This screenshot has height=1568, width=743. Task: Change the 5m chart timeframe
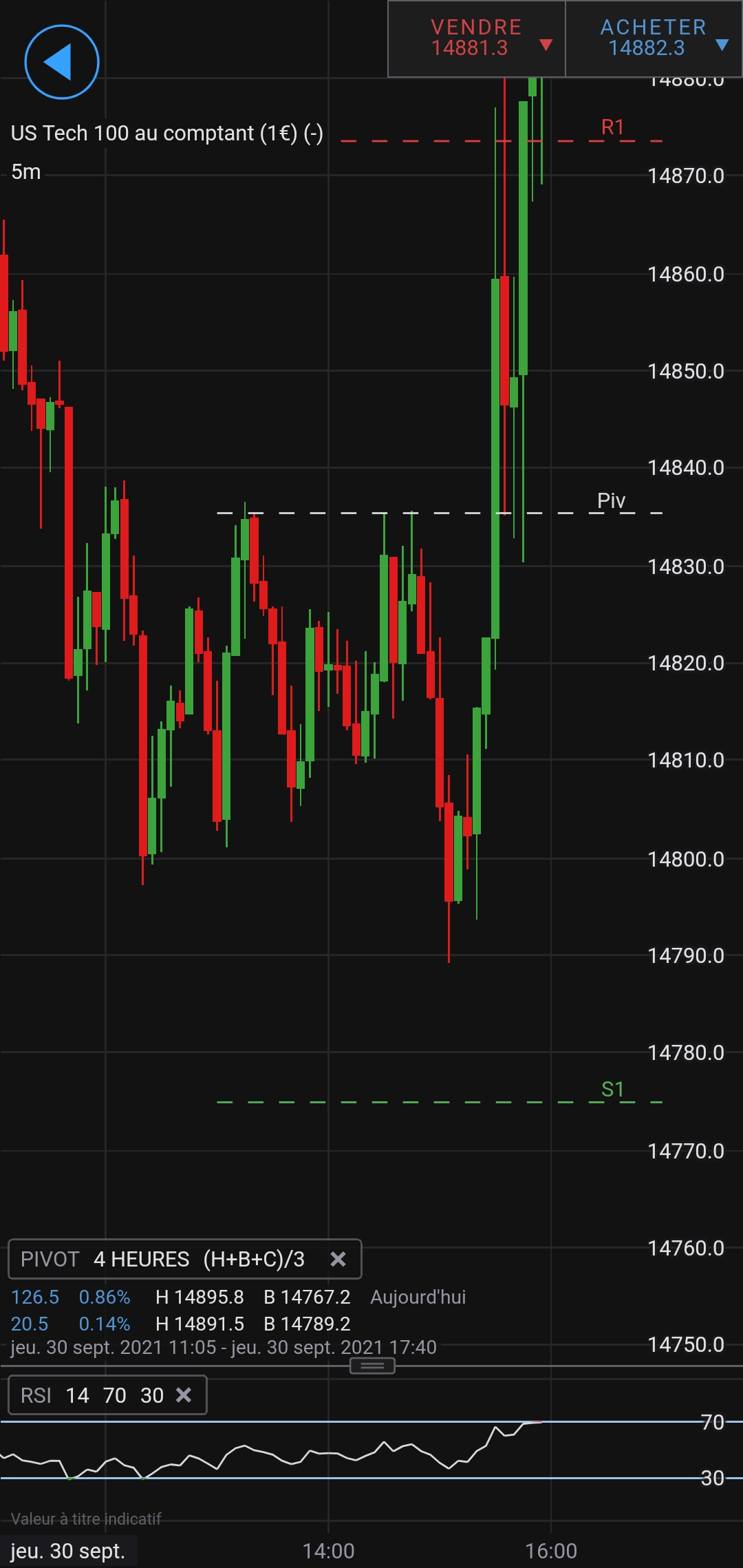tap(26, 172)
